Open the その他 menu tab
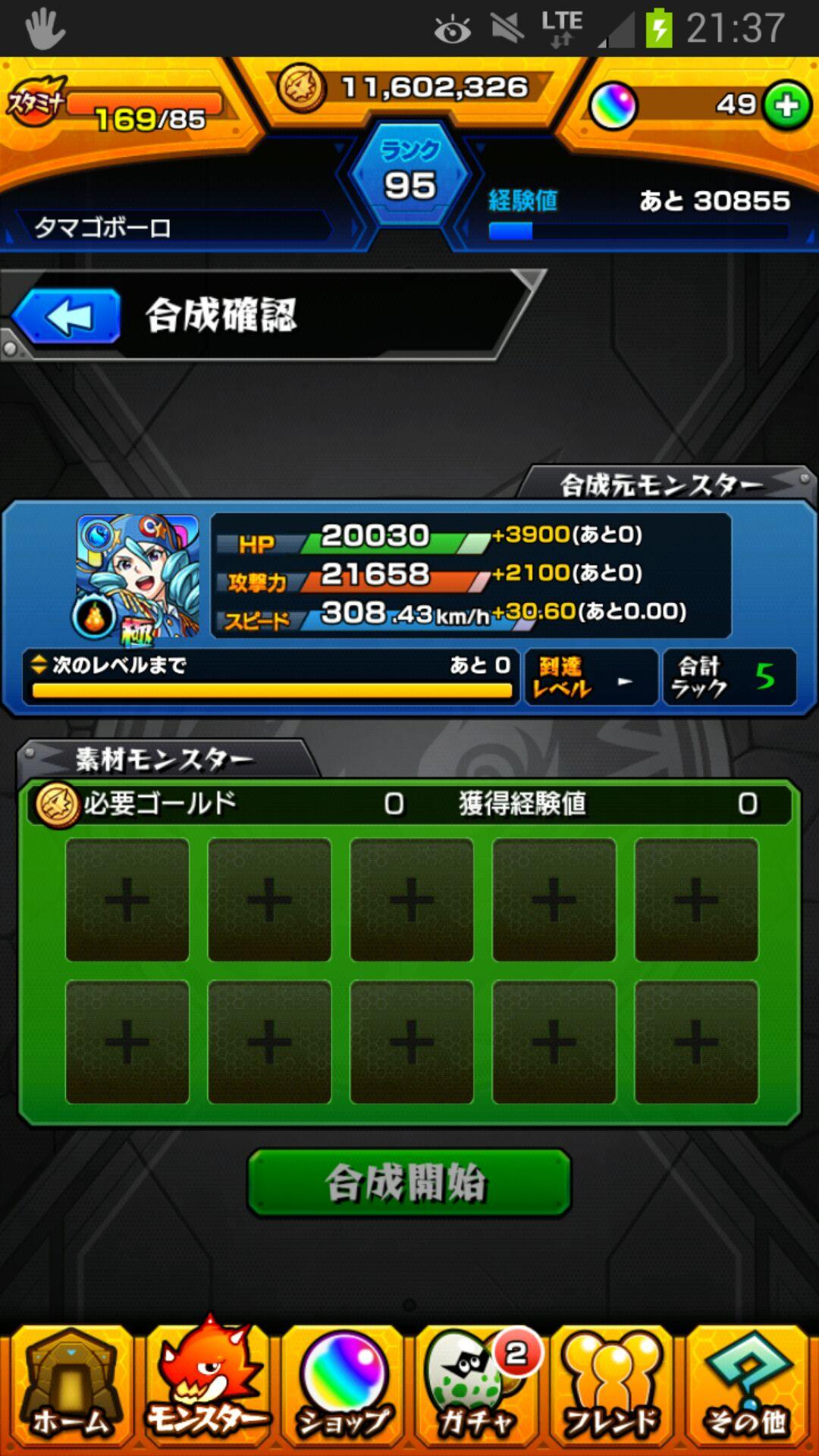This screenshot has height=1456, width=819. click(748, 1386)
